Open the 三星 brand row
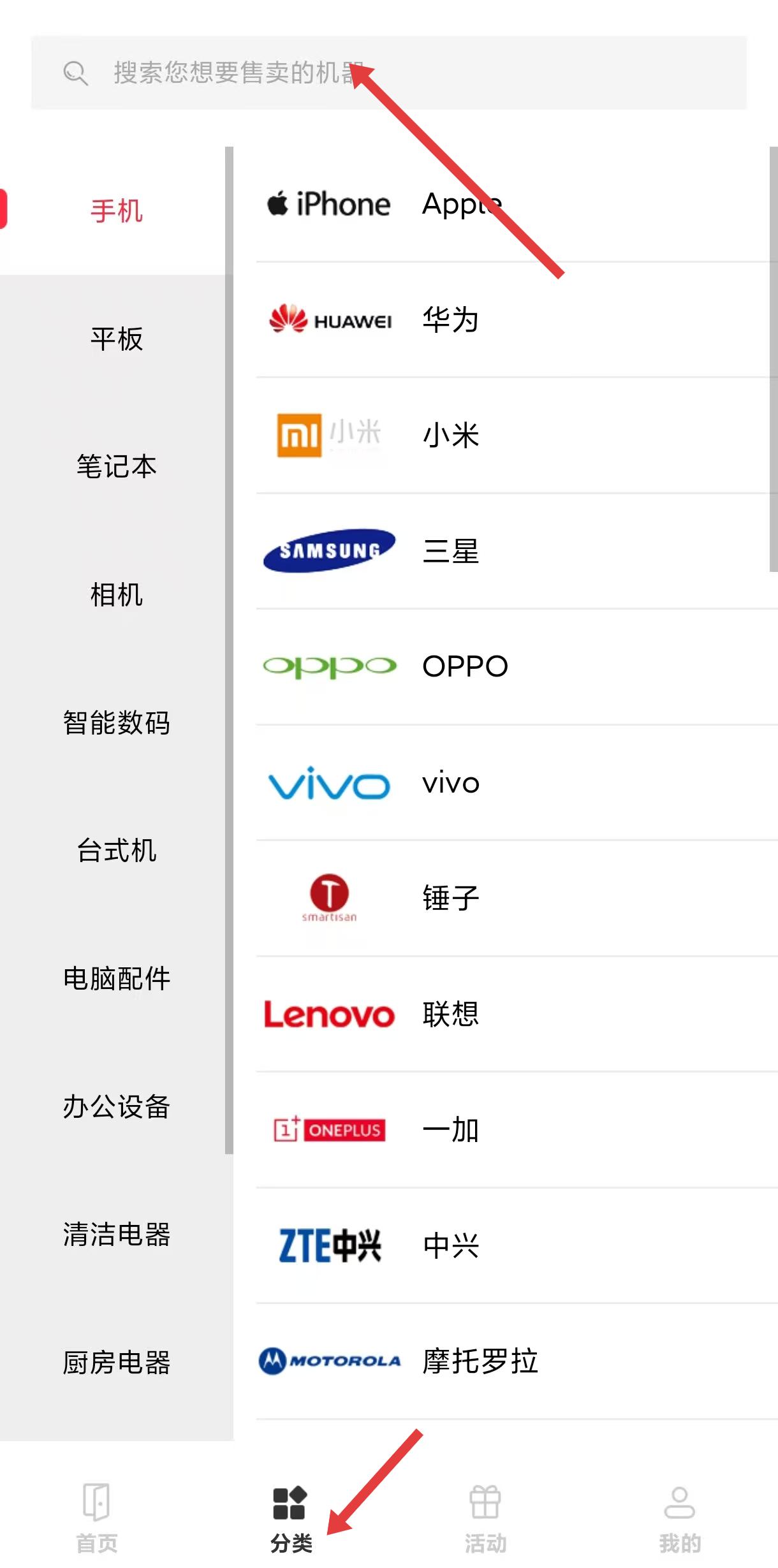 click(x=517, y=551)
